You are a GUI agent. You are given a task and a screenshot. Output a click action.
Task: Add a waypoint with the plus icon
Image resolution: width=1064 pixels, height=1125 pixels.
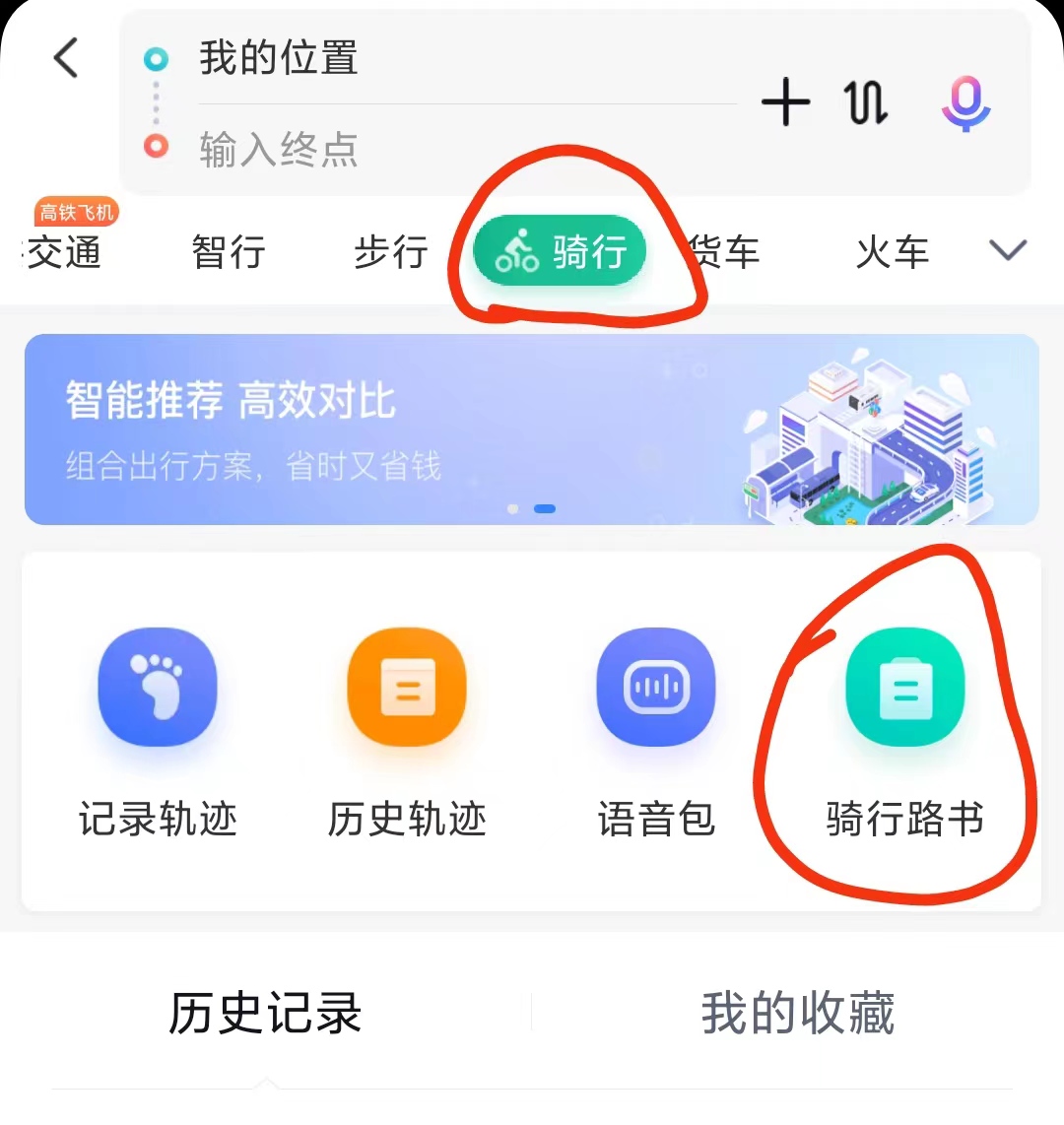click(x=785, y=102)
